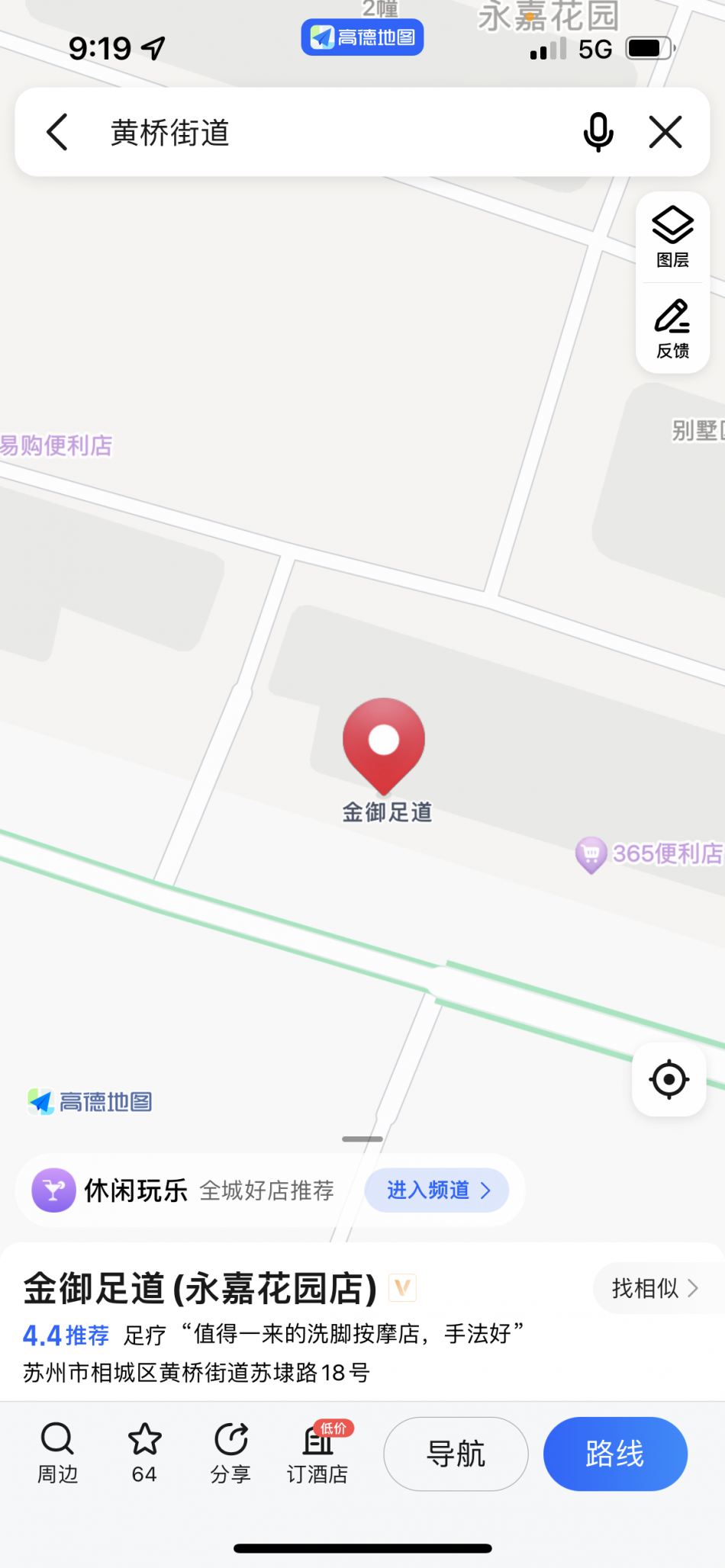Start voice search with the microphone
This screenshot has height=1568, width=725.
[598, 133]
